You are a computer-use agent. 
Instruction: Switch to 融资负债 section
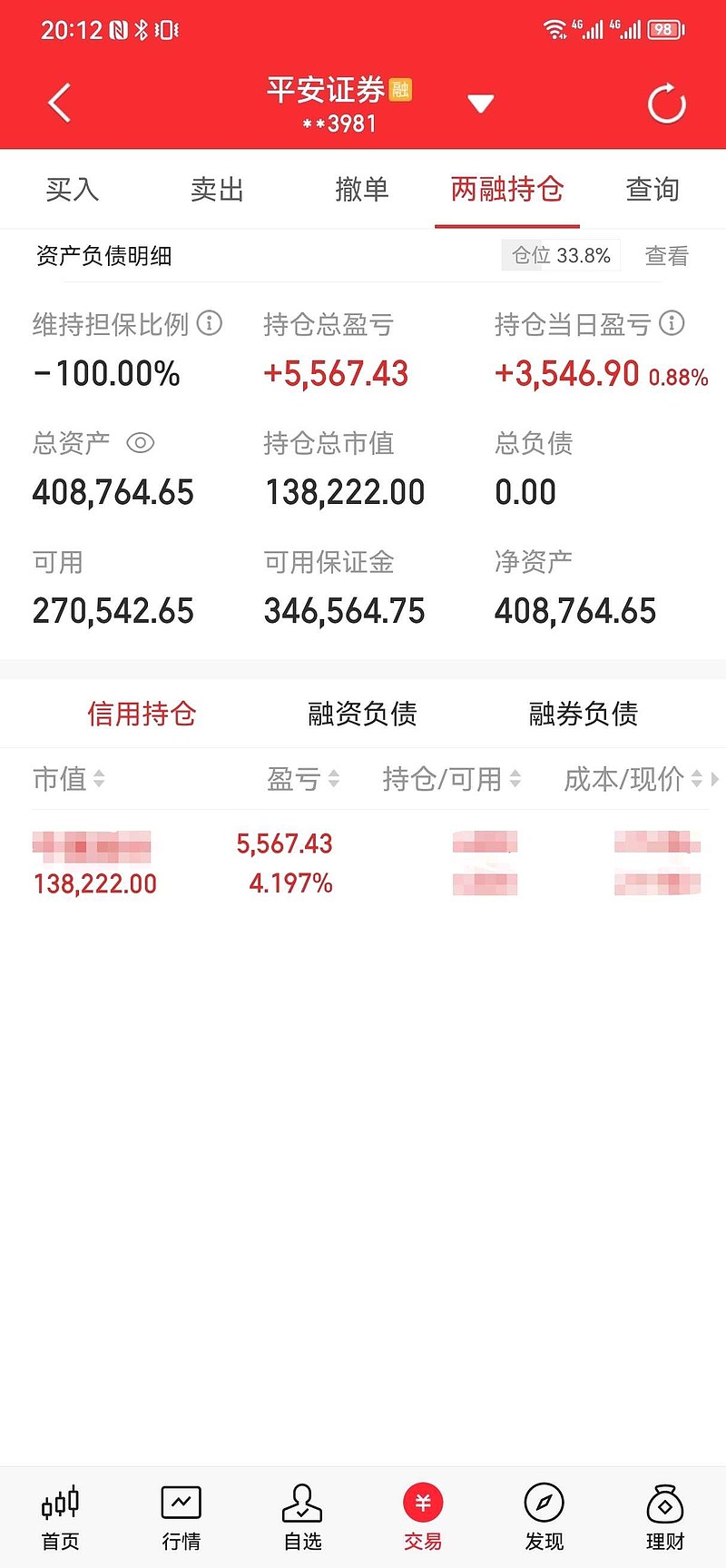362,714
